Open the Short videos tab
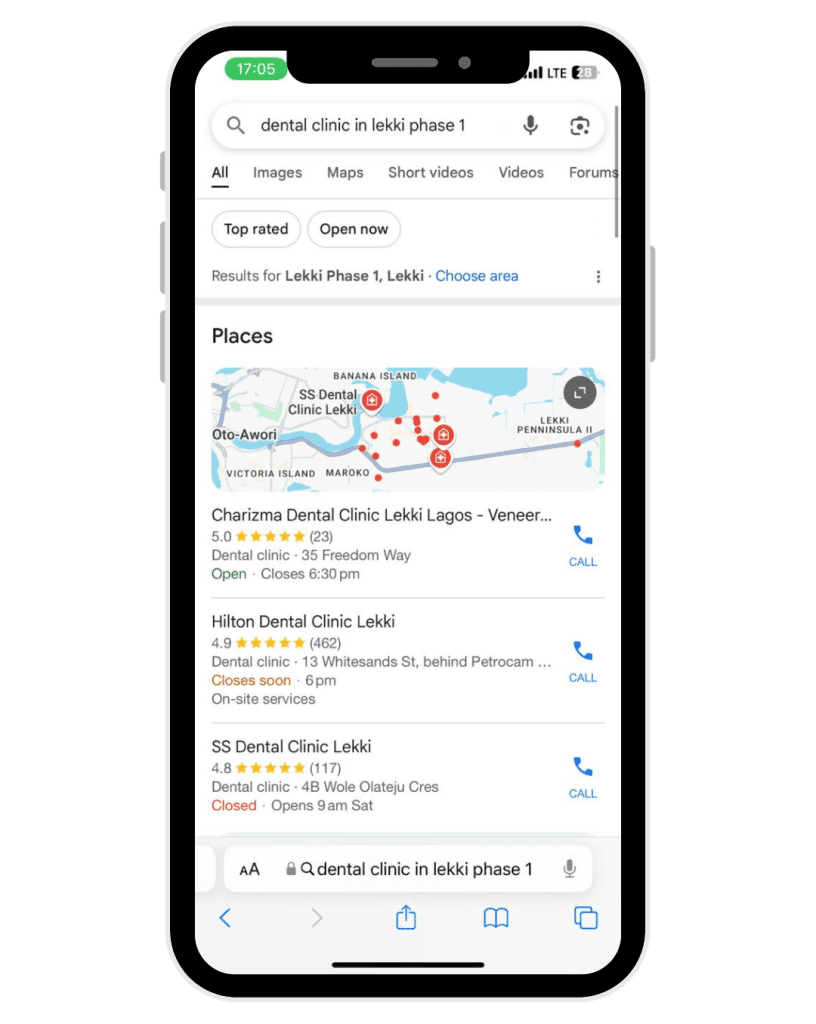This screenshot has height=1024, width=816. coord(431,173)
